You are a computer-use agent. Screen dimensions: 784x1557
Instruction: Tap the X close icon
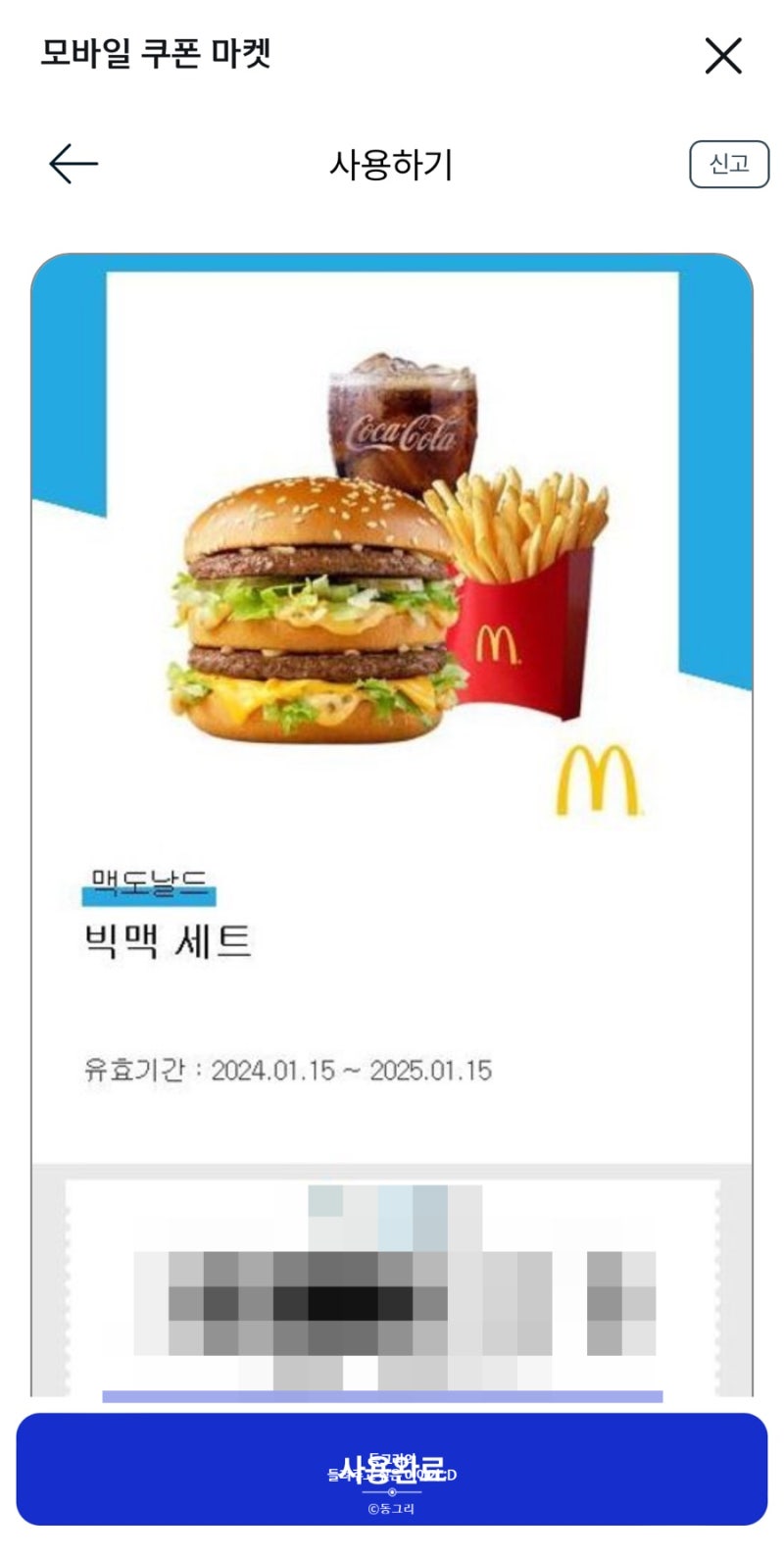click(723, 56)
